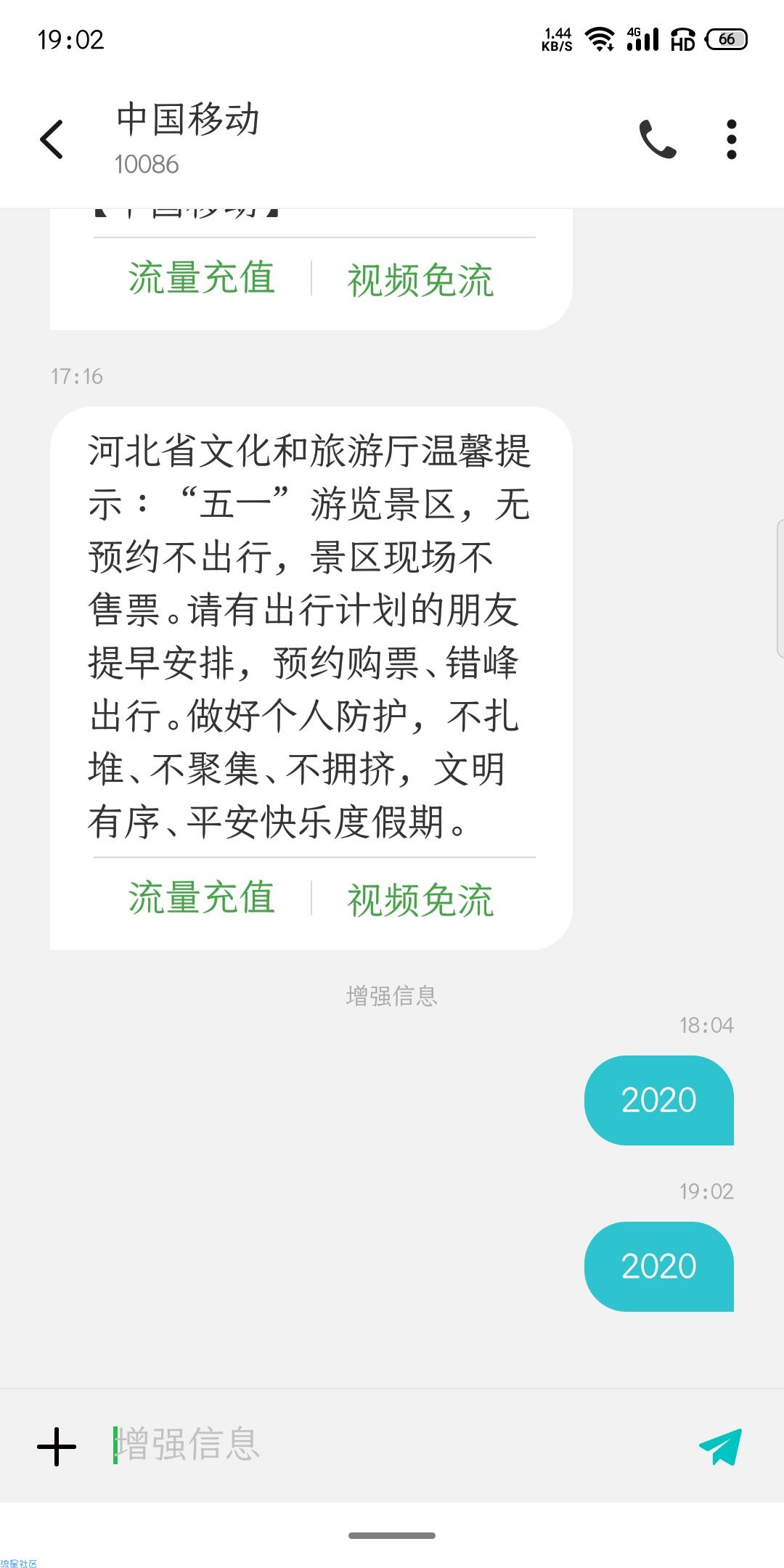The image size is (784, 1568).
Task: Tap 视频免流 under the 河北省文化和旅游厅 message
Action: [x=420, y=900]
